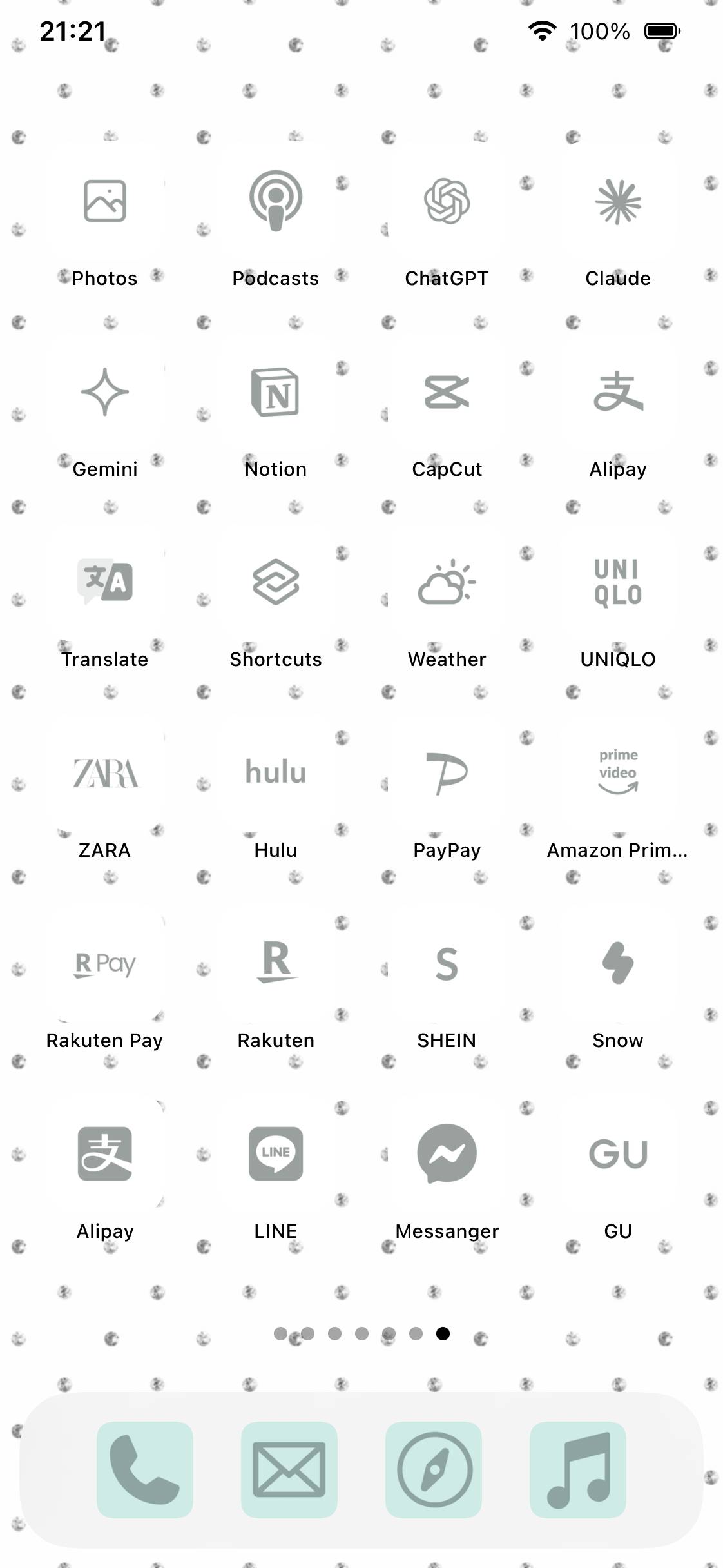Open the LINE app
Screen dimensions: 723x1568
pyautogui.click(x=276, y=1154)
